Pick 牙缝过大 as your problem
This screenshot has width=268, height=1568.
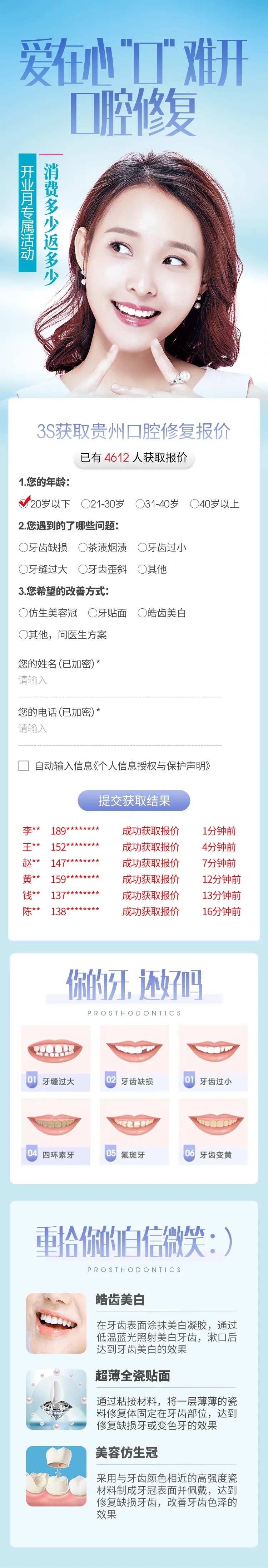click(x=43, y=569)
